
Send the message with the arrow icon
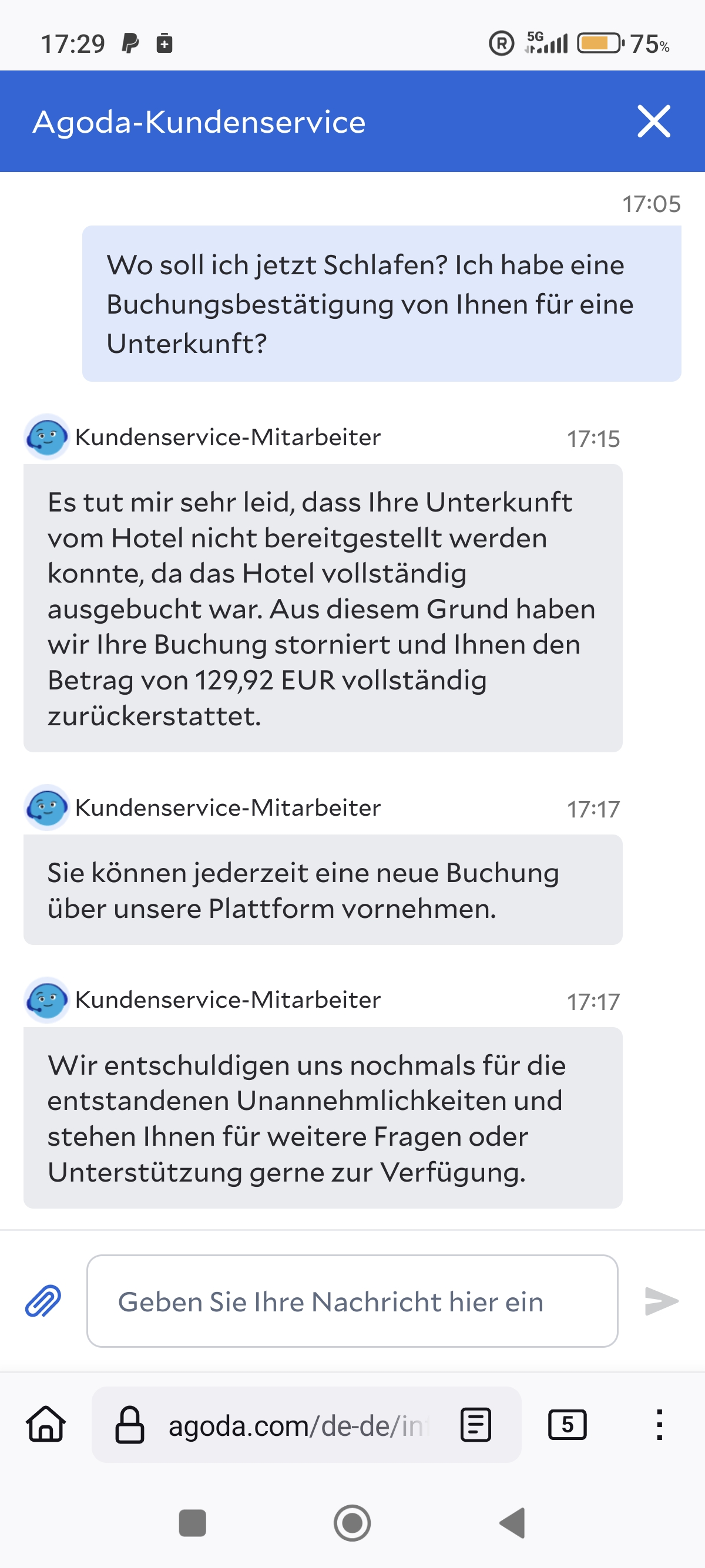pos(661,1301)
